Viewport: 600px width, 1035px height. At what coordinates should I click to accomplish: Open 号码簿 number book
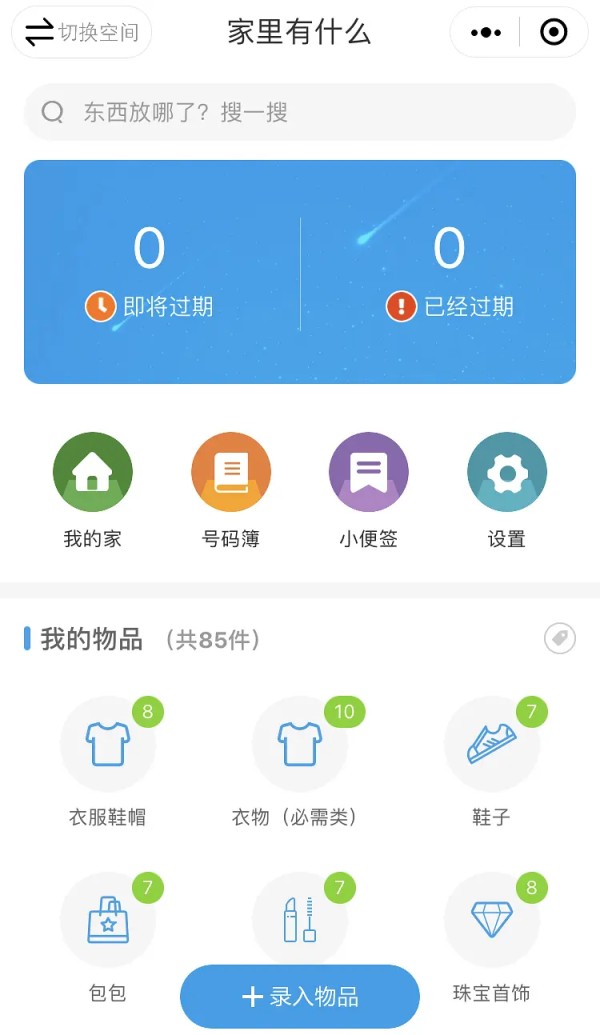[230, 490]
